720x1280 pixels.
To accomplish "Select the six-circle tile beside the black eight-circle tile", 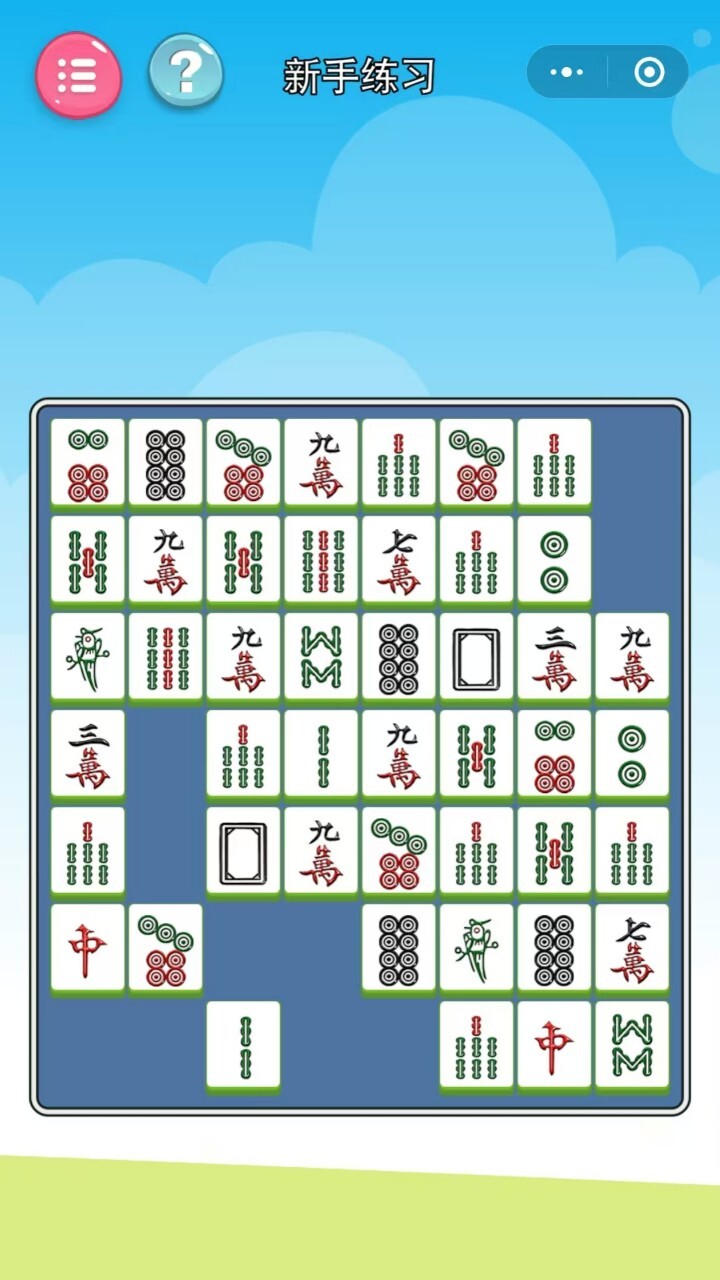I will click(x=88, y=461).
